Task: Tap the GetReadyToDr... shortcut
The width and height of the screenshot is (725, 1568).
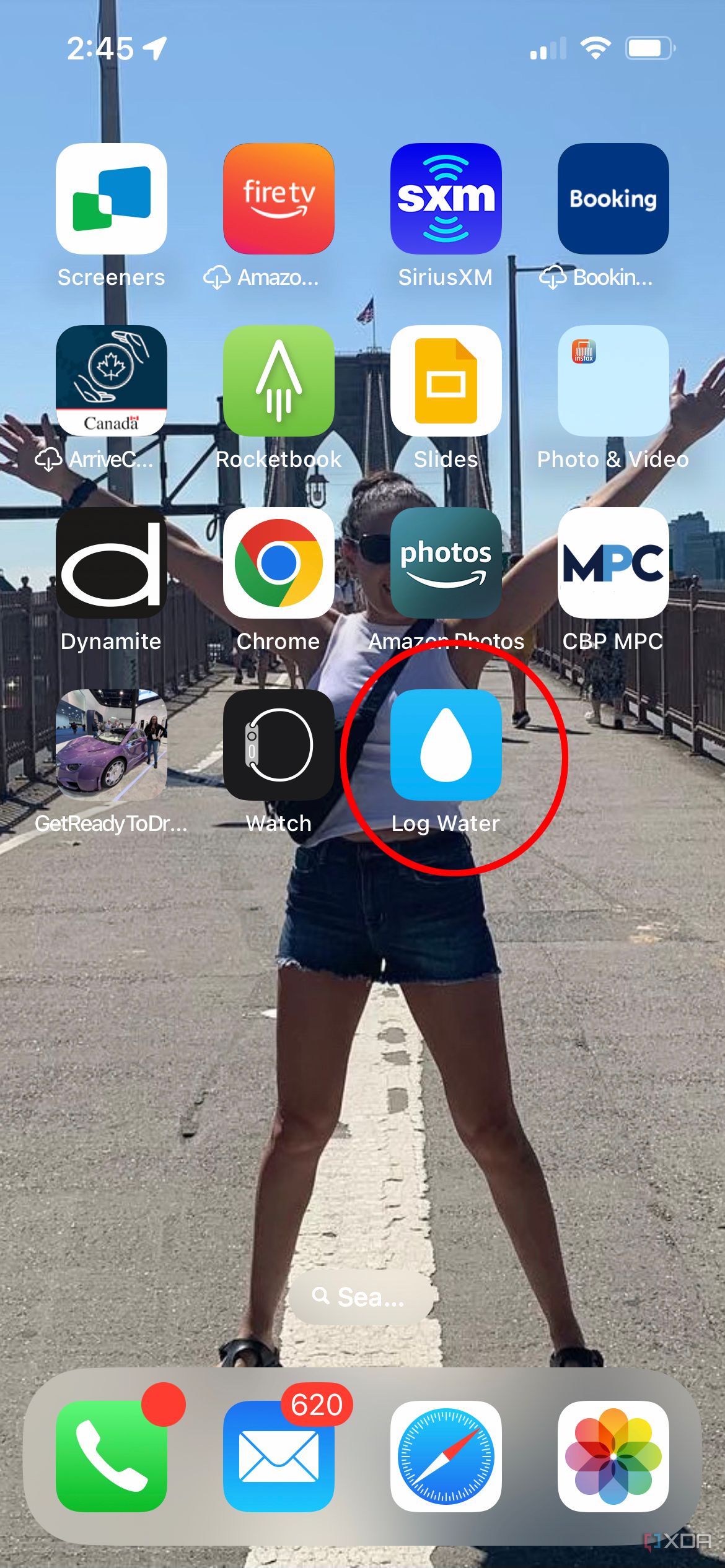Action: click(112, 745)
